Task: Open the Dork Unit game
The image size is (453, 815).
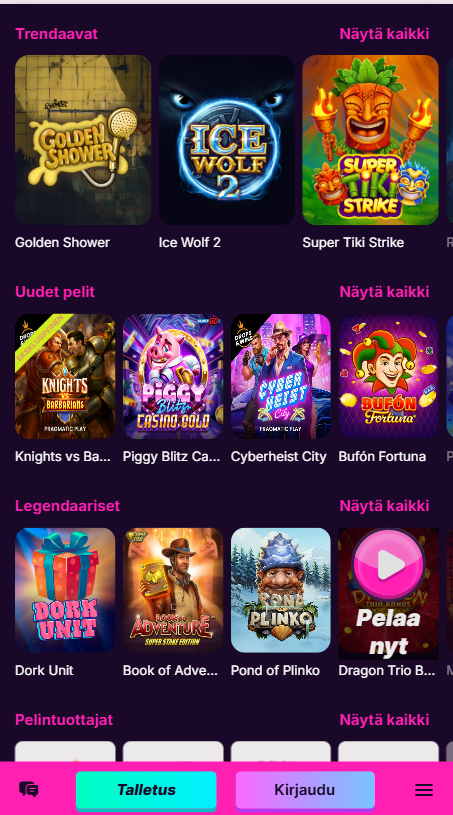Action: [x=65, y=590]
